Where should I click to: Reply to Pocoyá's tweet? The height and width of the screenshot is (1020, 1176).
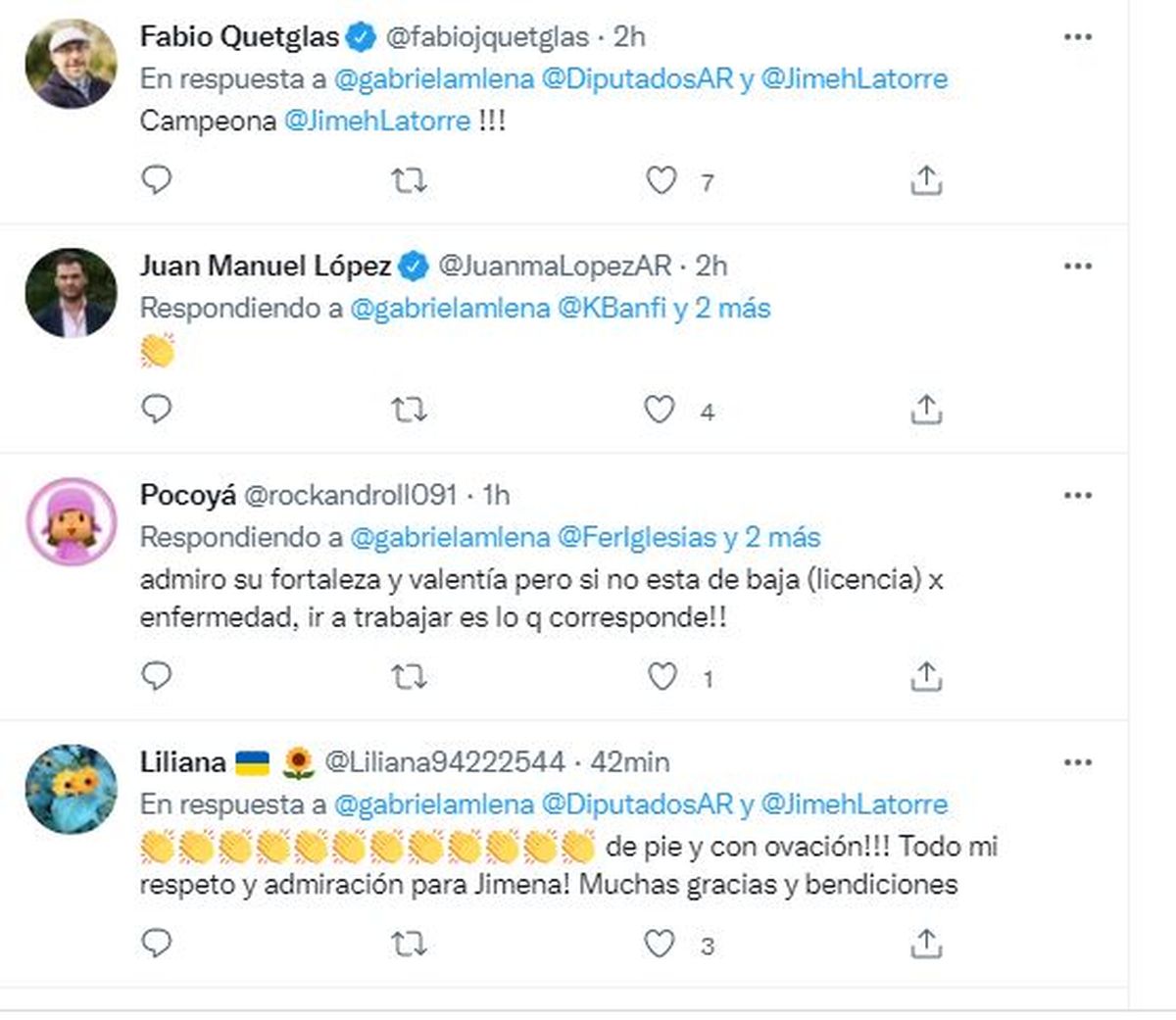point(157,676)
